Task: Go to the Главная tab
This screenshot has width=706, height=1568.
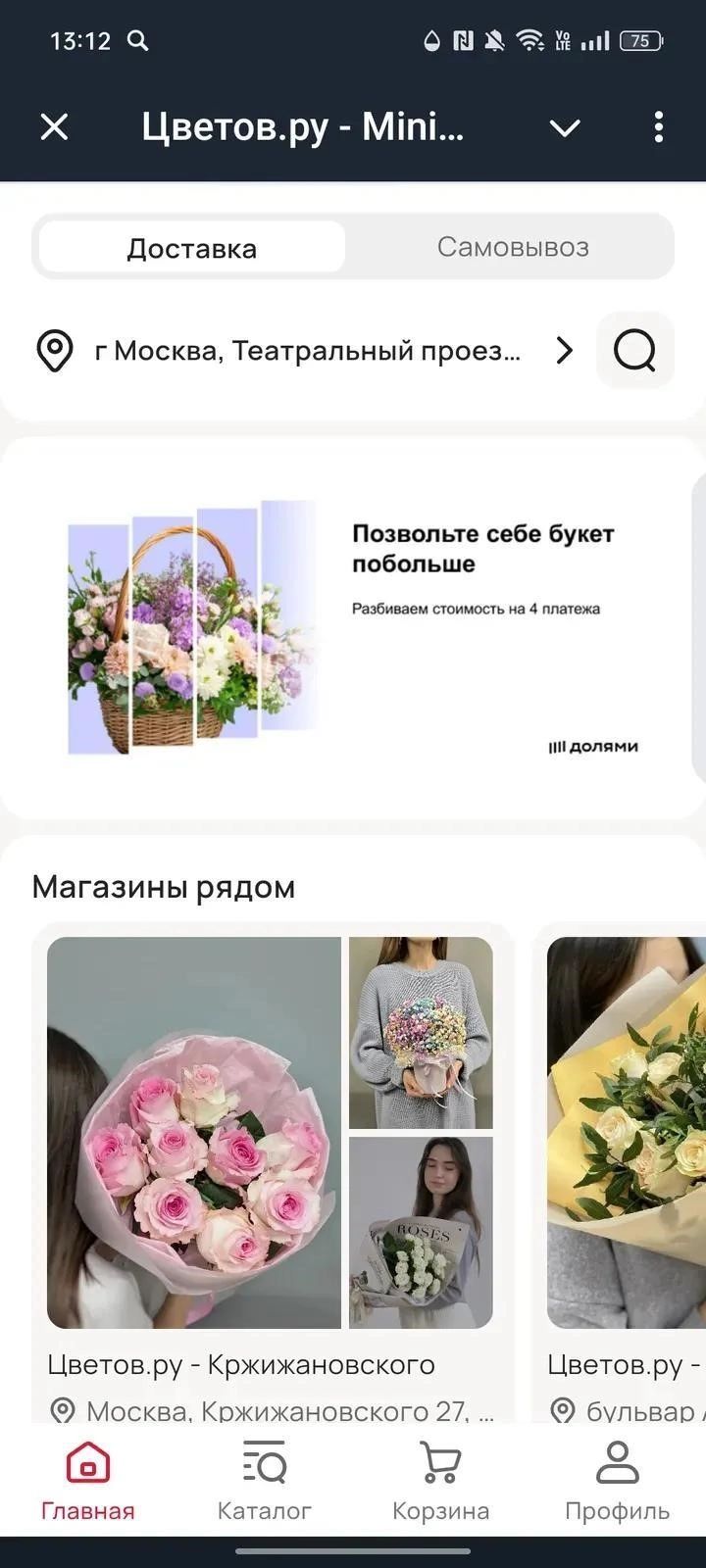Action: tap(88, 1480)
